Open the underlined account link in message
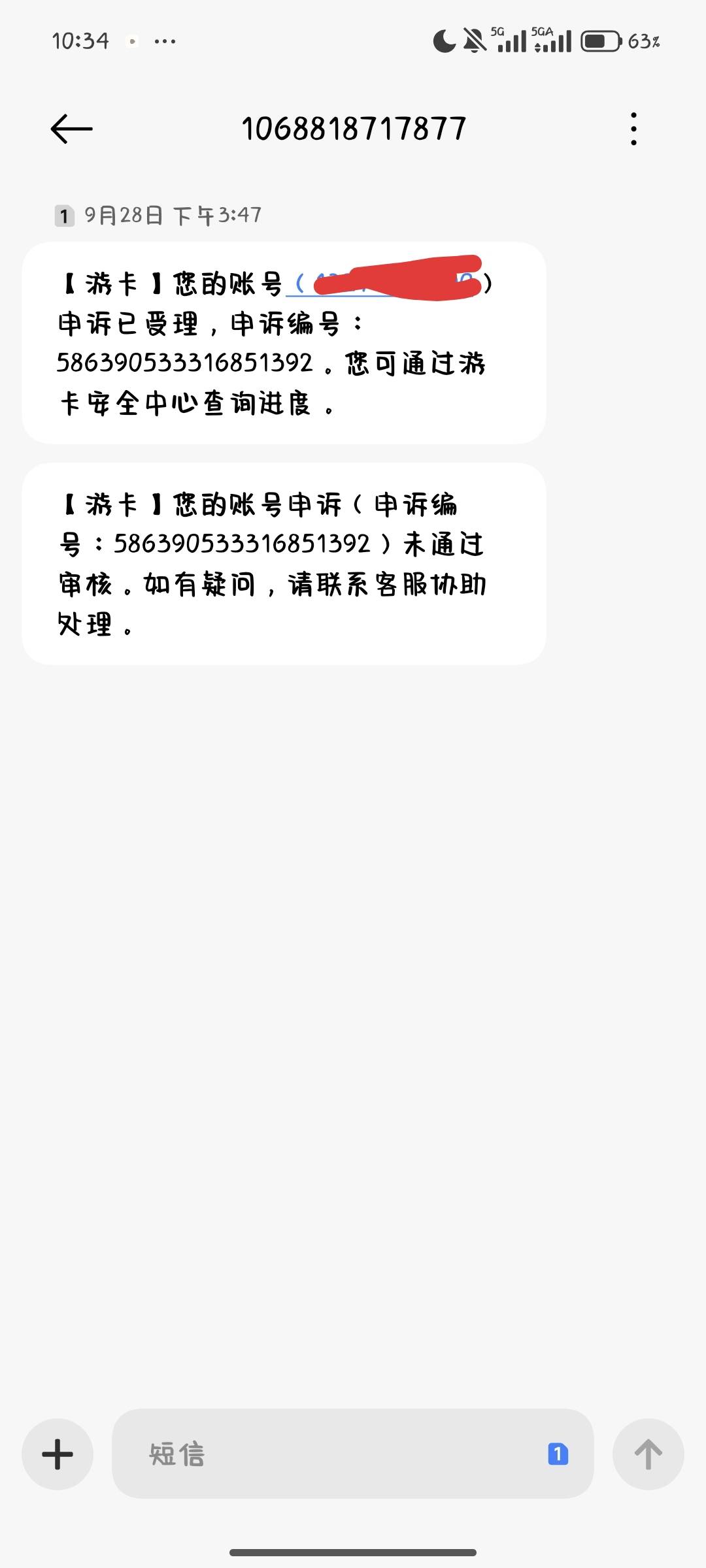Viewport: 706px width, 1568px height. (386, 285)
